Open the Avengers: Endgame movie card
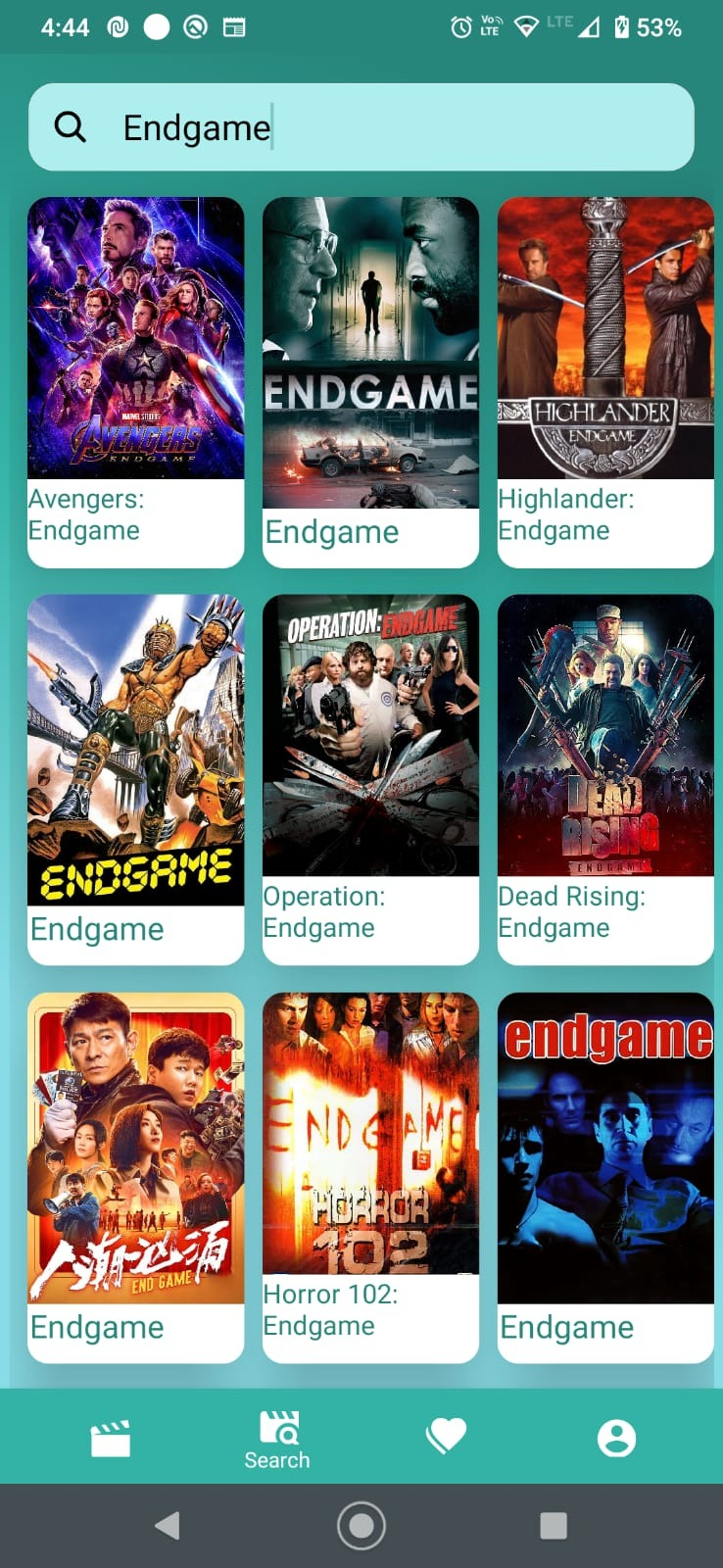The image size is (723, 1568). point(135,382)
